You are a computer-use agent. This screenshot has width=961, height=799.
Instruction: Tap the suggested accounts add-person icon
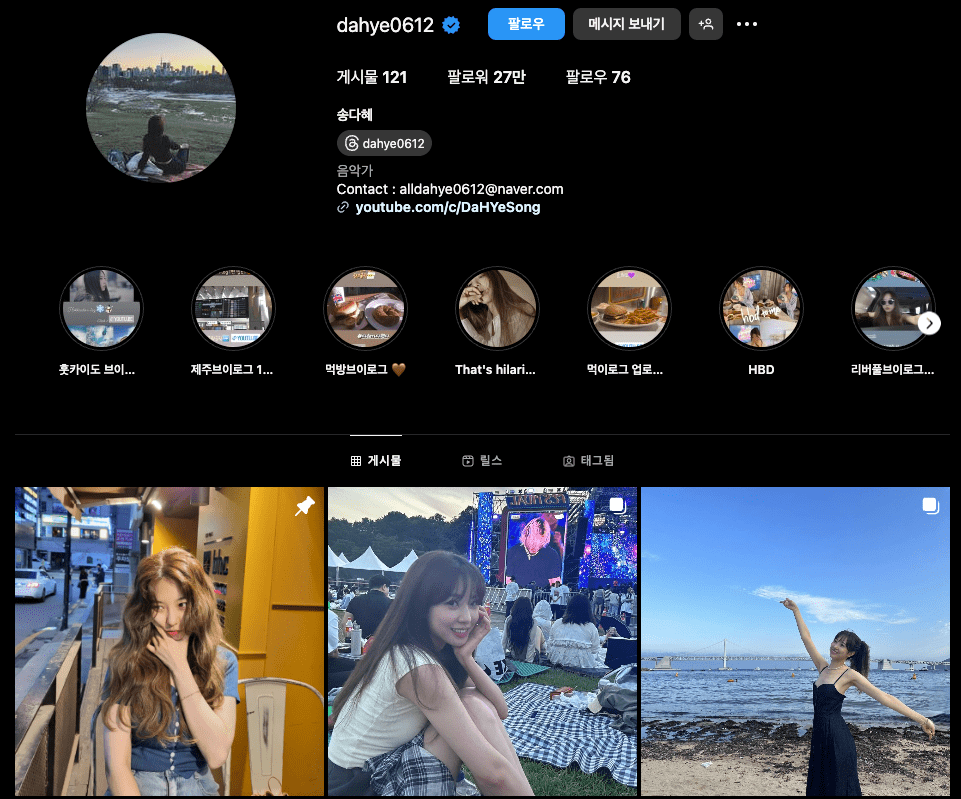click(x=705, y=24)
